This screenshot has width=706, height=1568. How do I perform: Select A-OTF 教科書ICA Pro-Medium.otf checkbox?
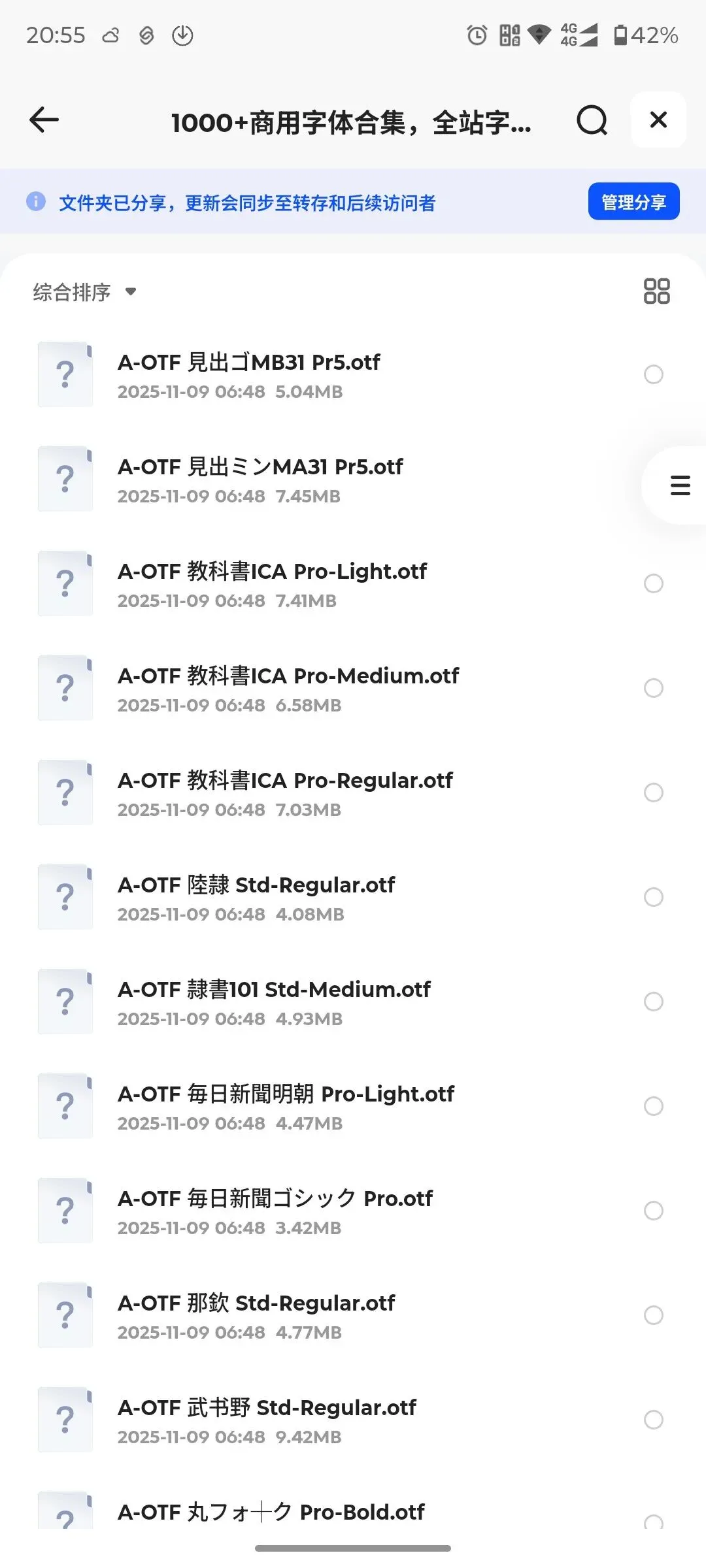654,688
